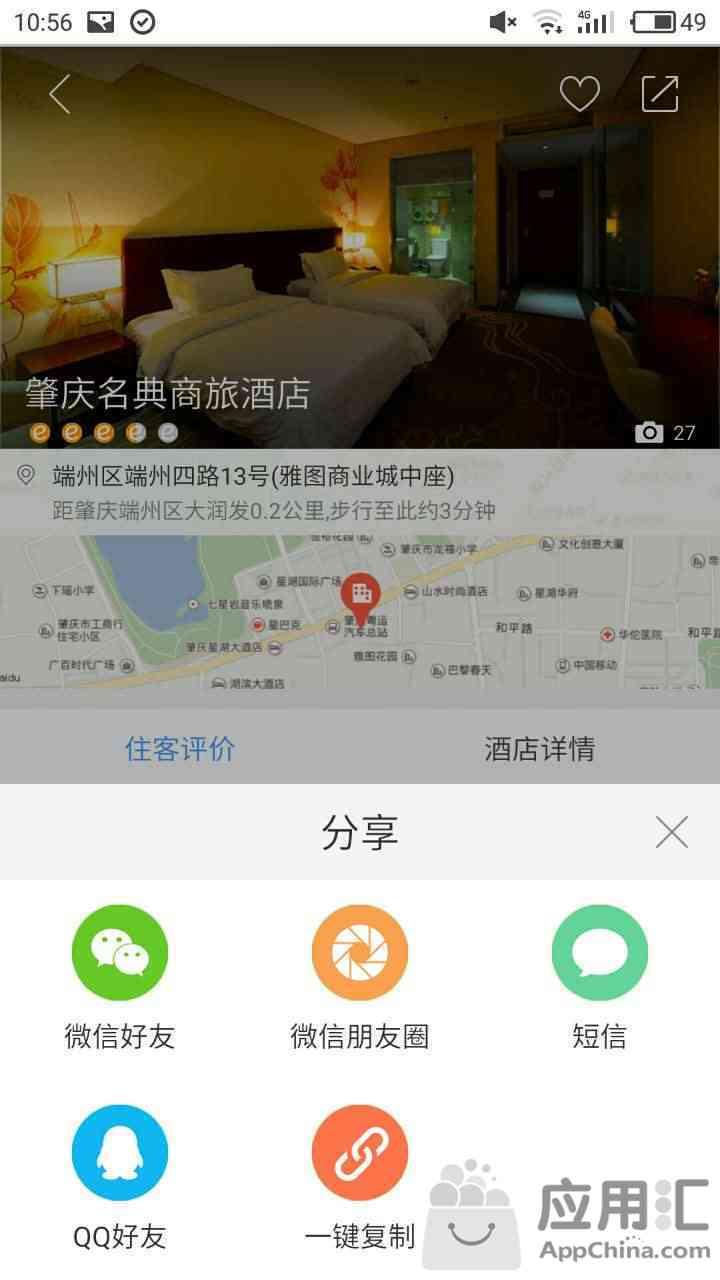View the 27 hotel photos
Screen dimensions: 720x1280
coord(665,433)
